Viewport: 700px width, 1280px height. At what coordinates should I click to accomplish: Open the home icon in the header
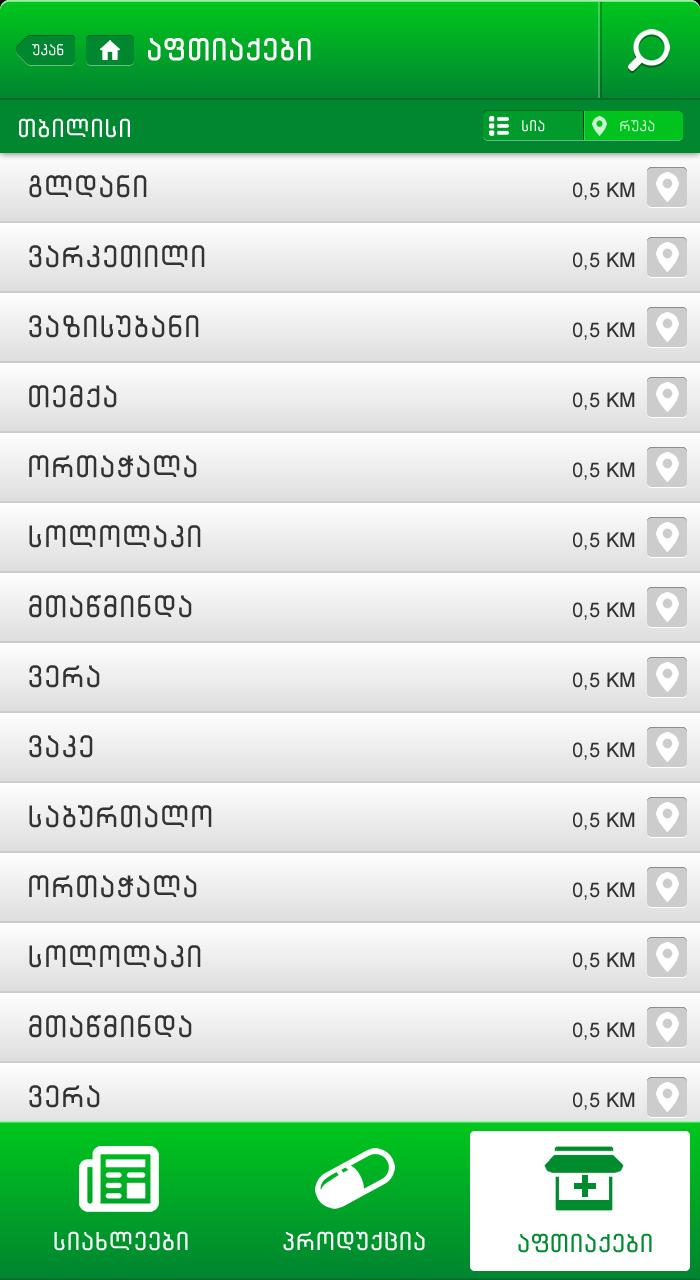110,50
